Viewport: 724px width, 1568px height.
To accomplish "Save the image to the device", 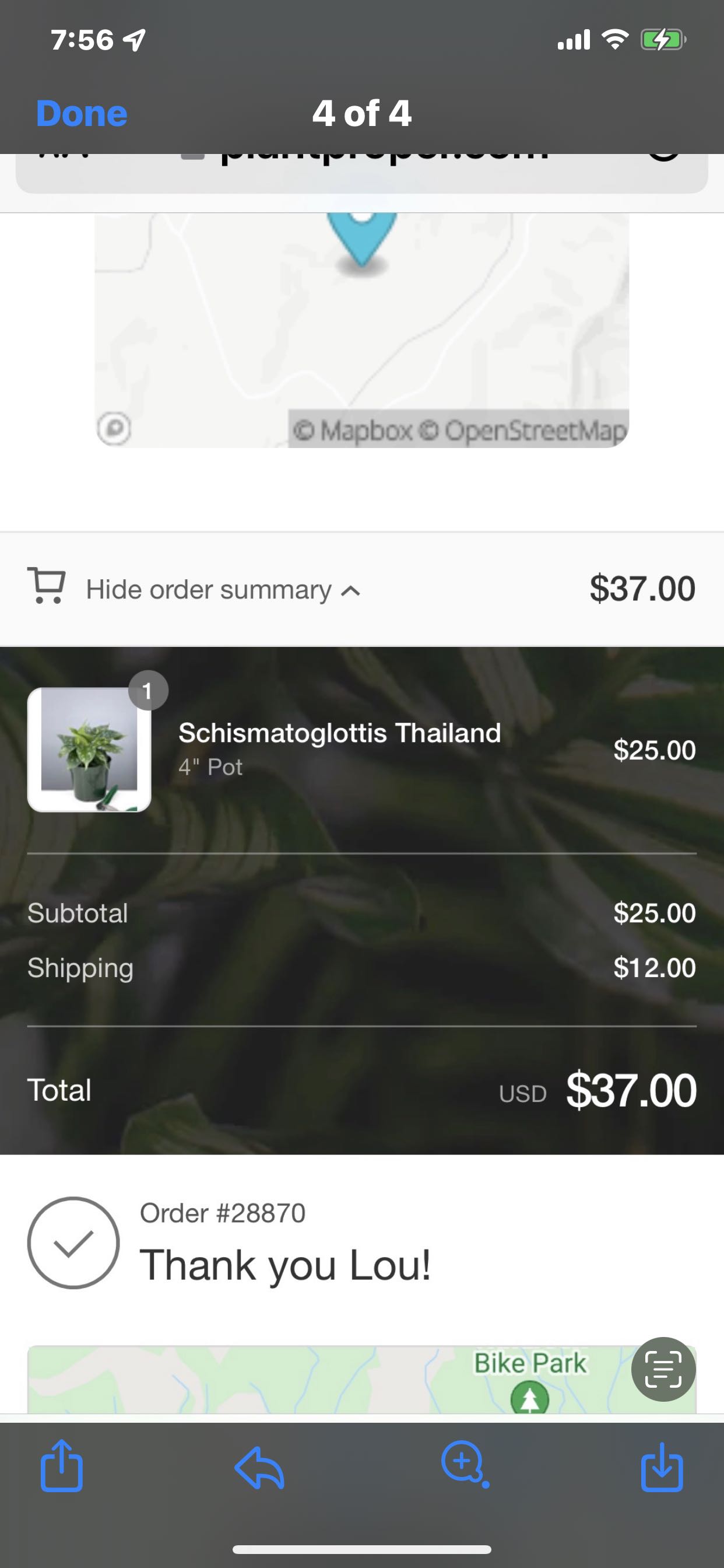I will coord(662,1468).
